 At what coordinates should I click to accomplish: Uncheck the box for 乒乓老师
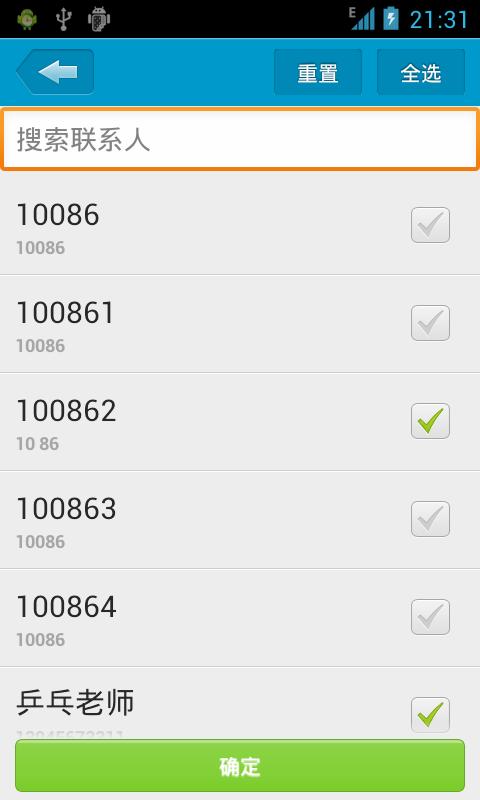pos(431,715)
